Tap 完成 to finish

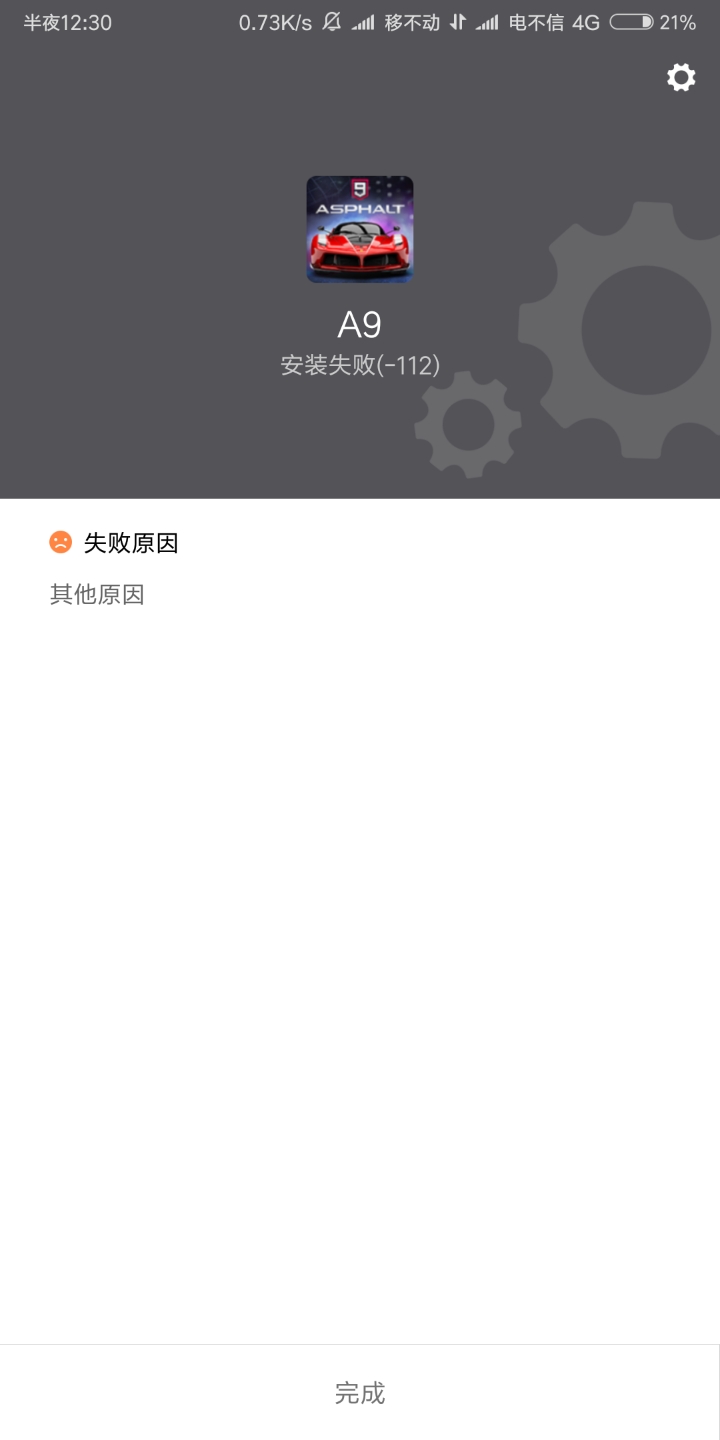[360, 1392]
